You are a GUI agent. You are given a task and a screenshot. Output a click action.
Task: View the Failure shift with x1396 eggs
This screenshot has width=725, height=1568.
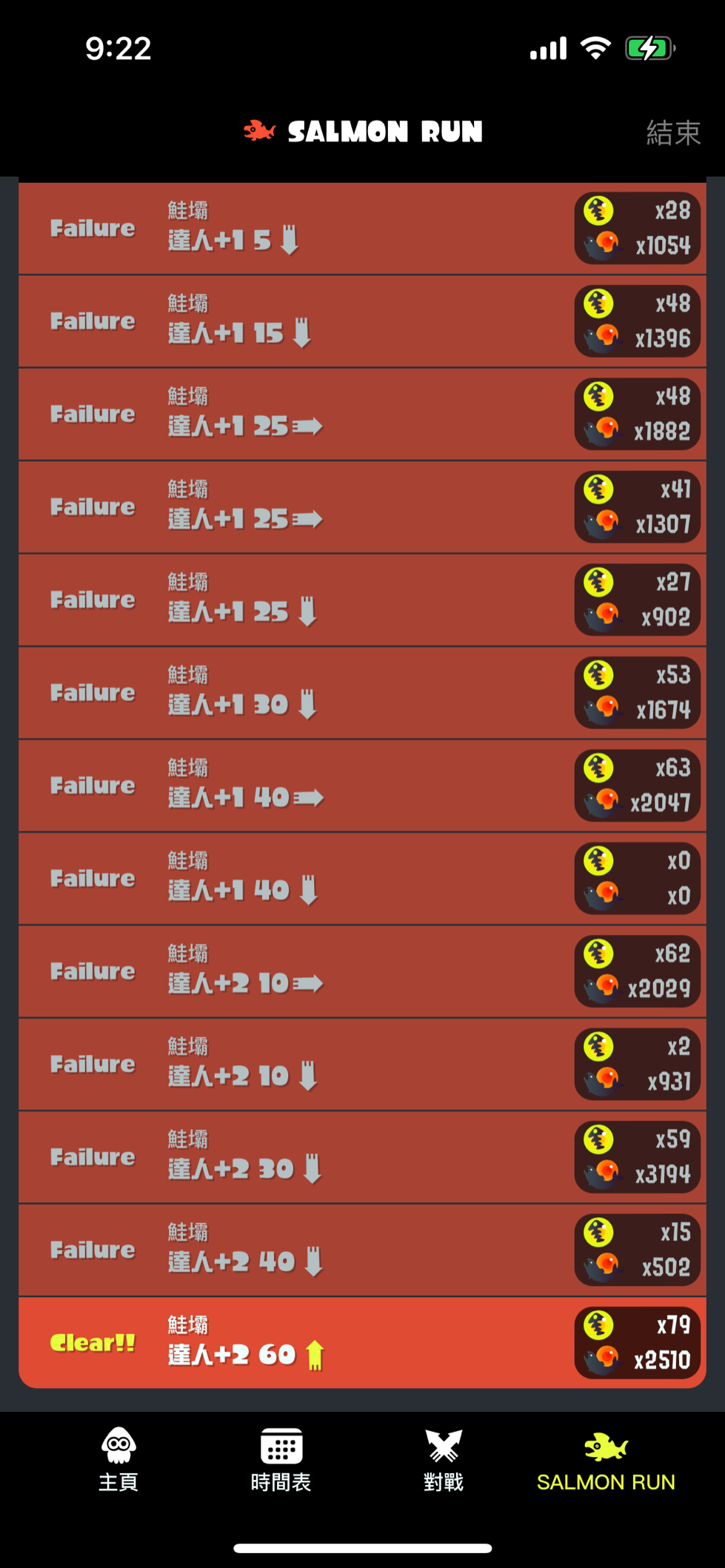click(362, 321)
